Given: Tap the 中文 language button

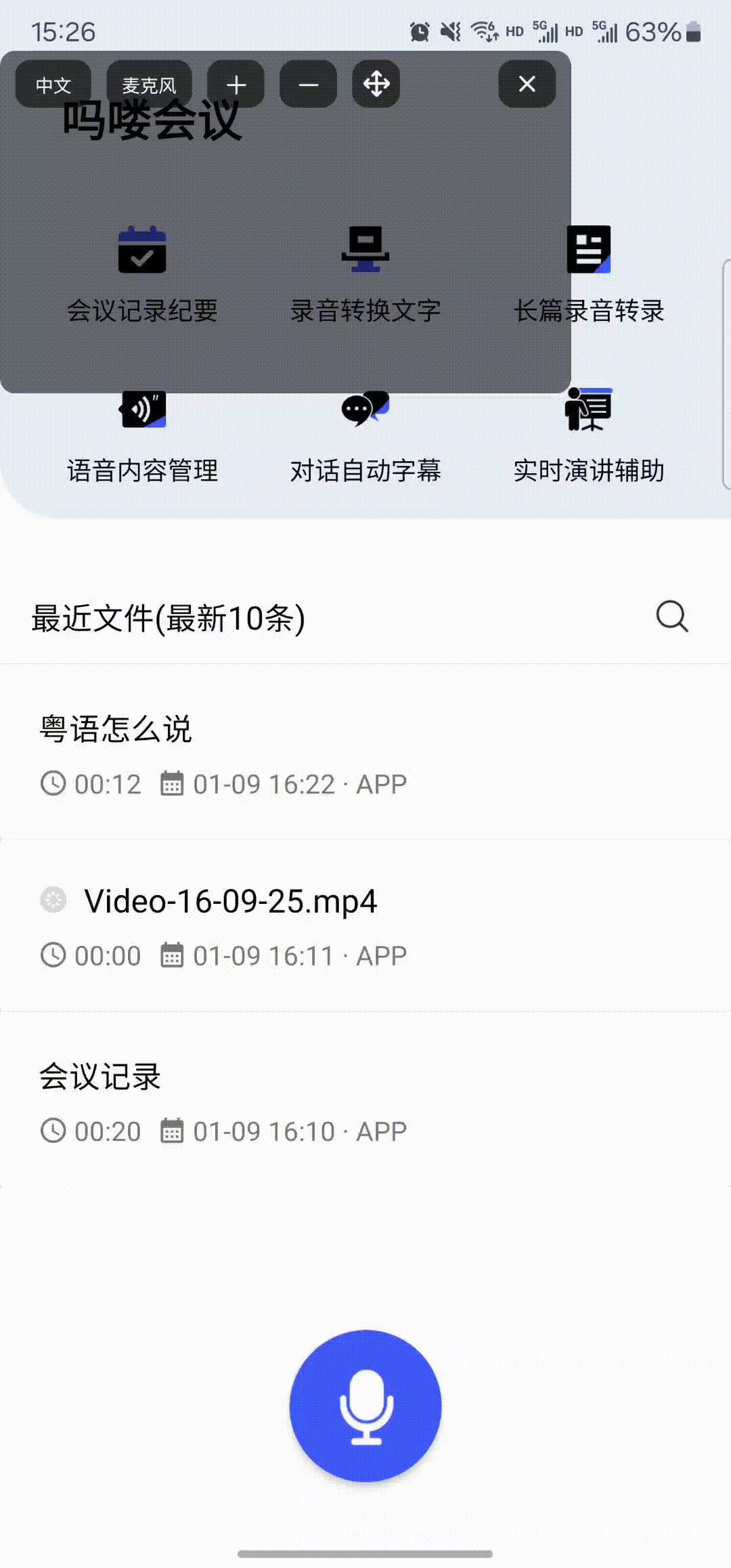Looking at the screenshot, I should [53, 85].
